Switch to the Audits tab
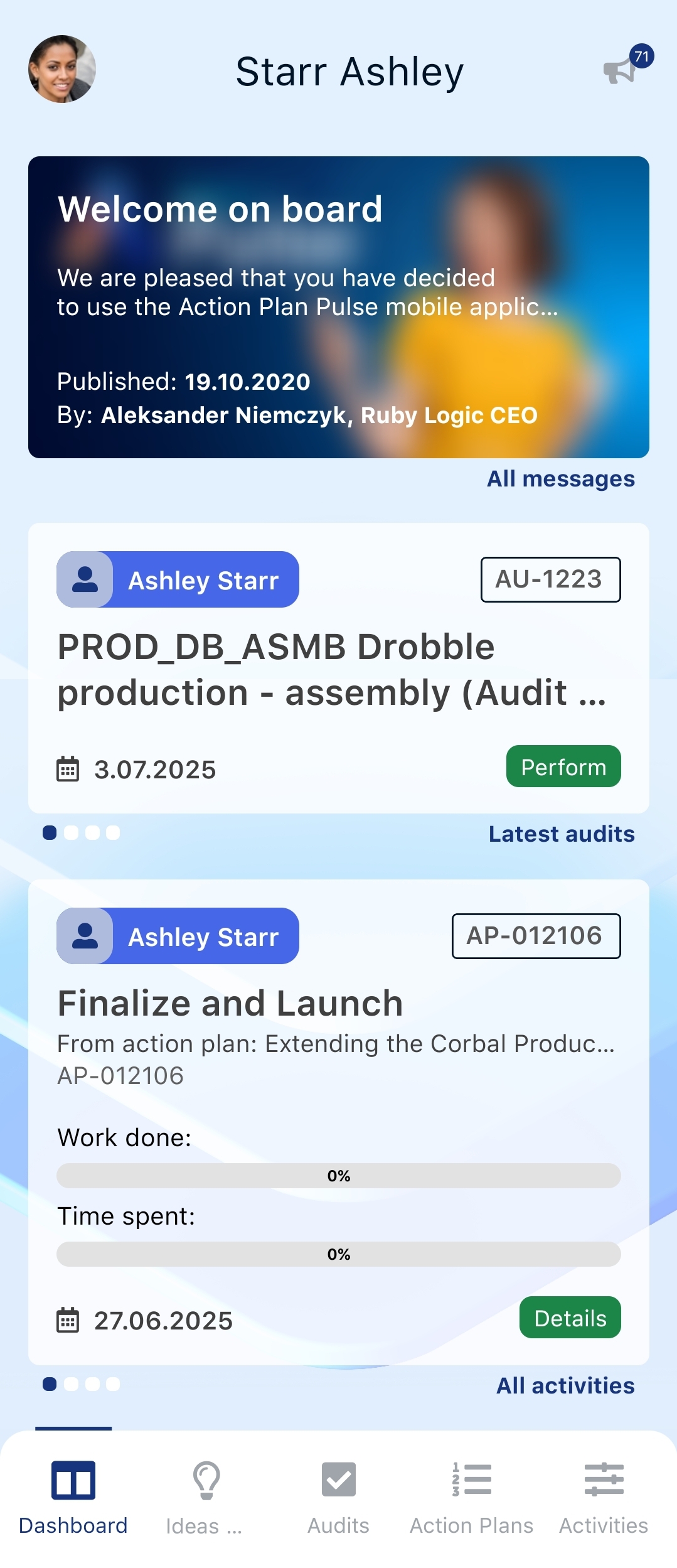 click(338, 1497)
